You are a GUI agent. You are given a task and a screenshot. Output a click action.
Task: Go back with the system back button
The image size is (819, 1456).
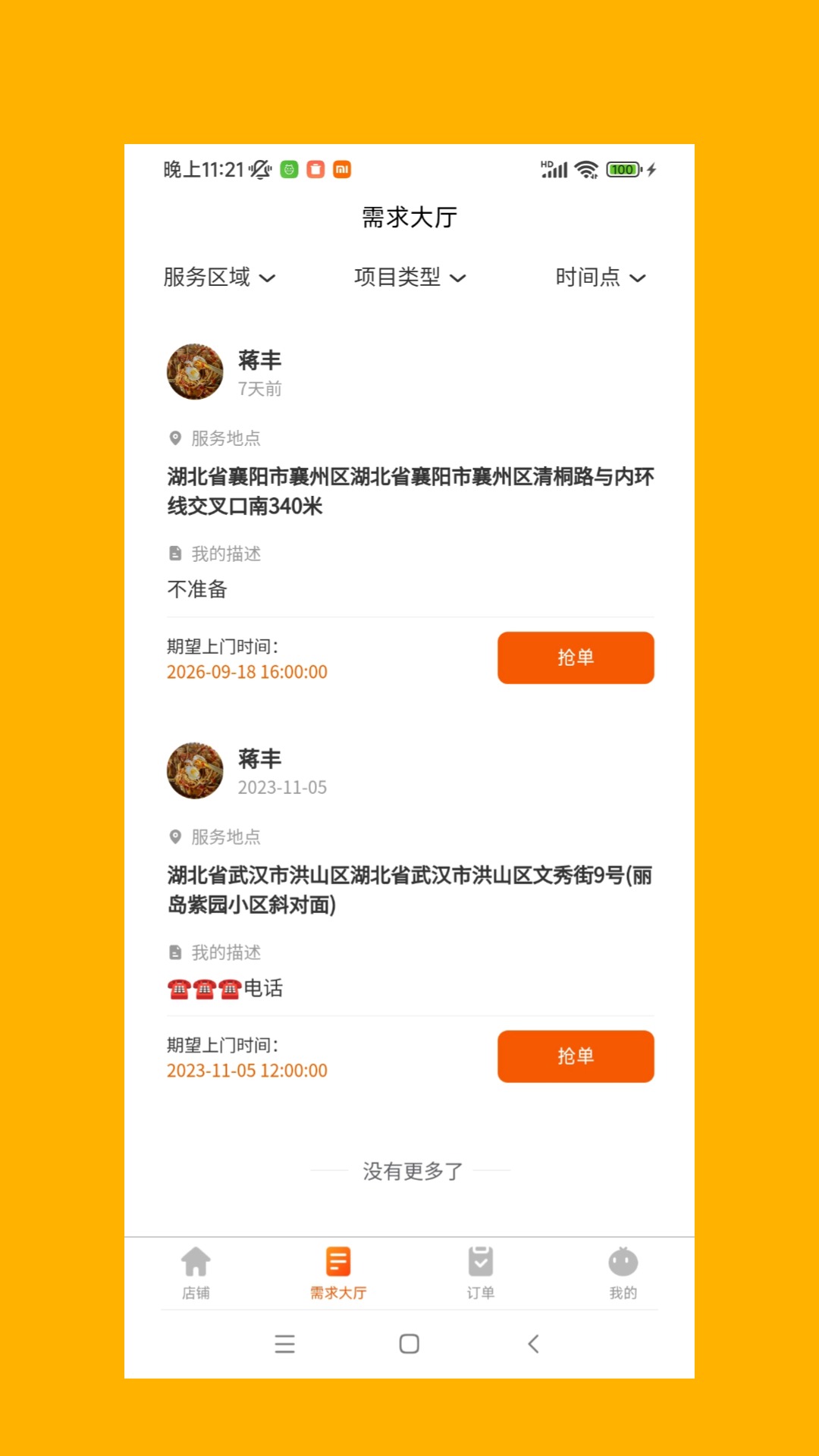click(534, 1345)
